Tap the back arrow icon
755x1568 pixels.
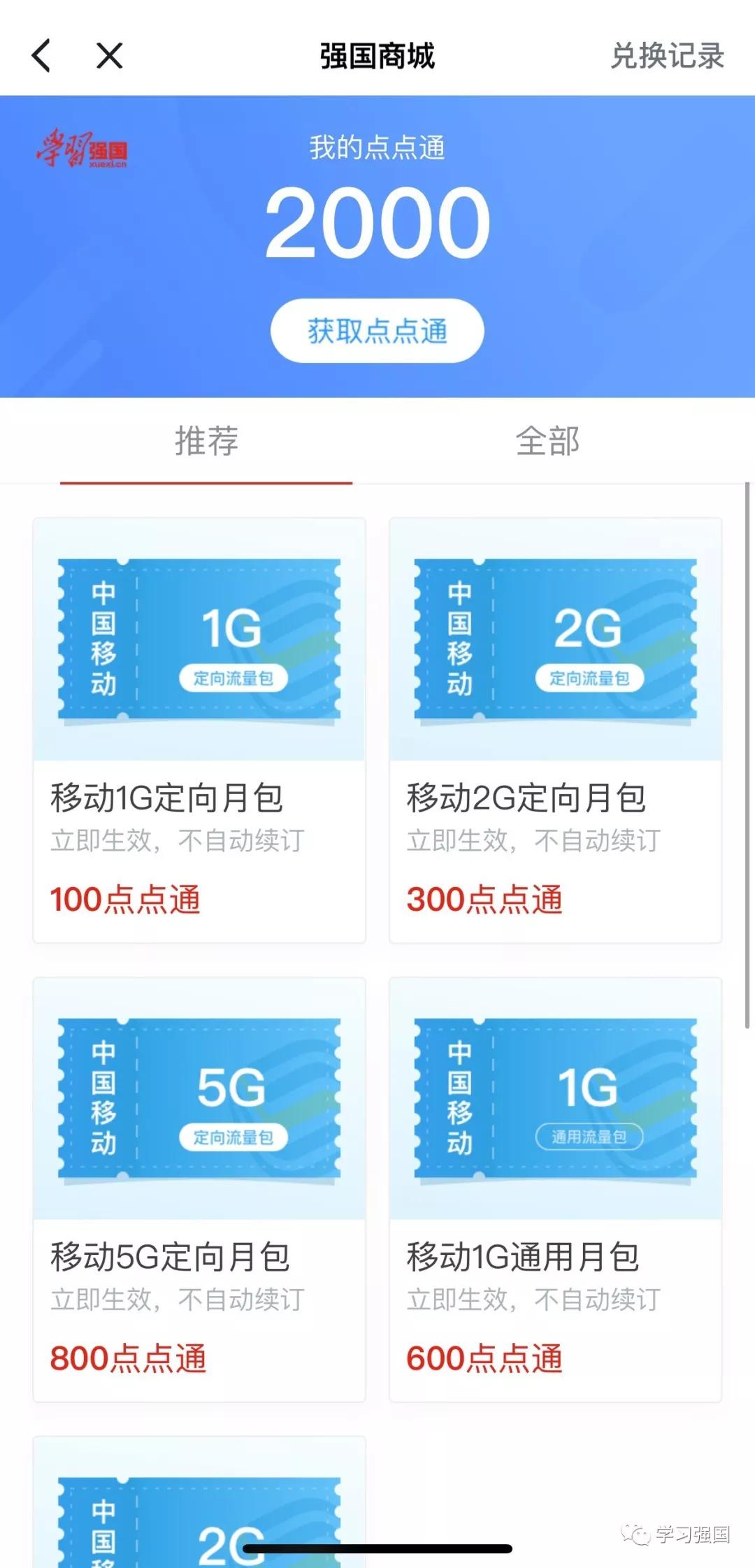click(41, 56)
